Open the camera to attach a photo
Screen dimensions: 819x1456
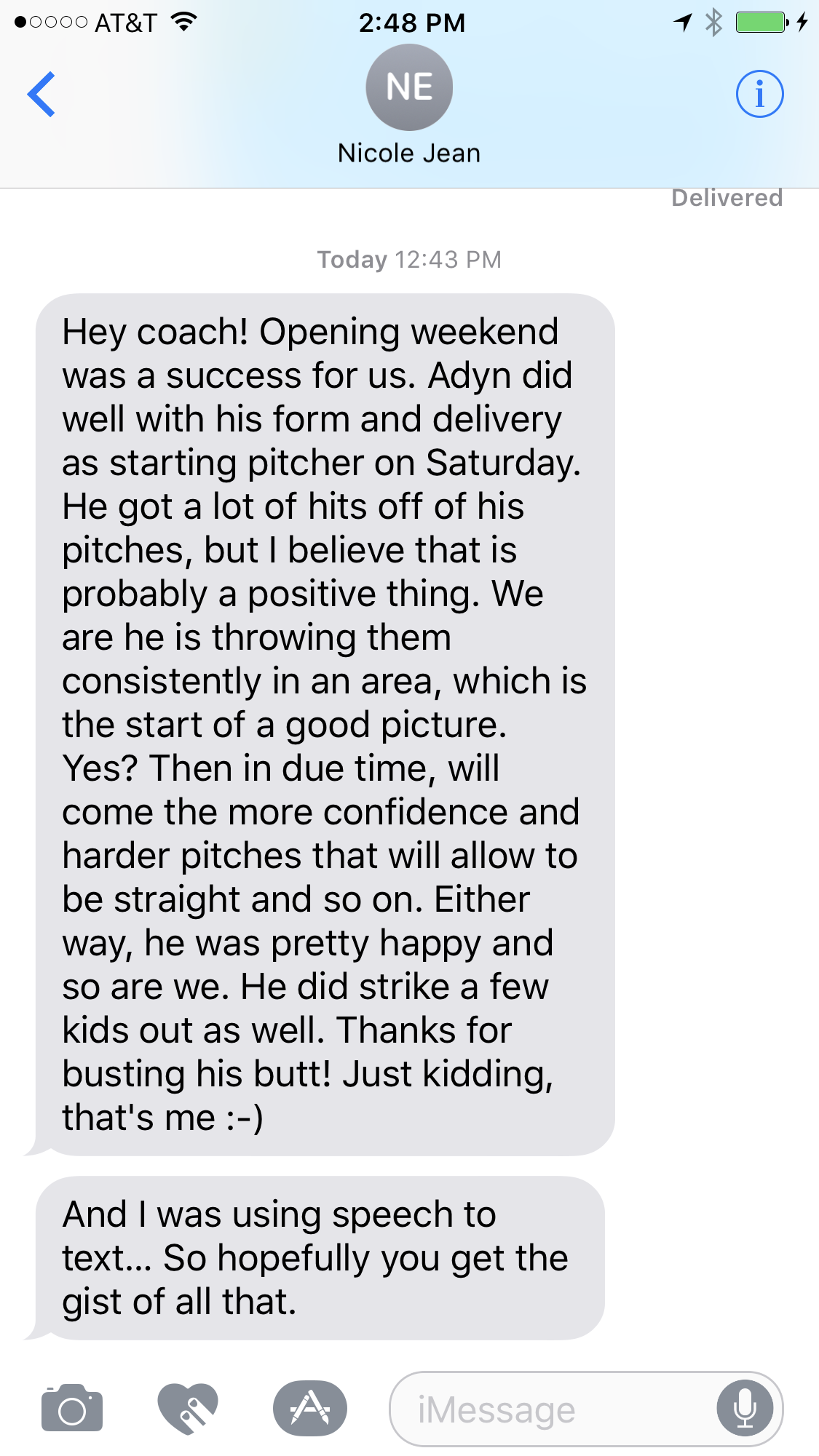click(x=72, y=1408)
